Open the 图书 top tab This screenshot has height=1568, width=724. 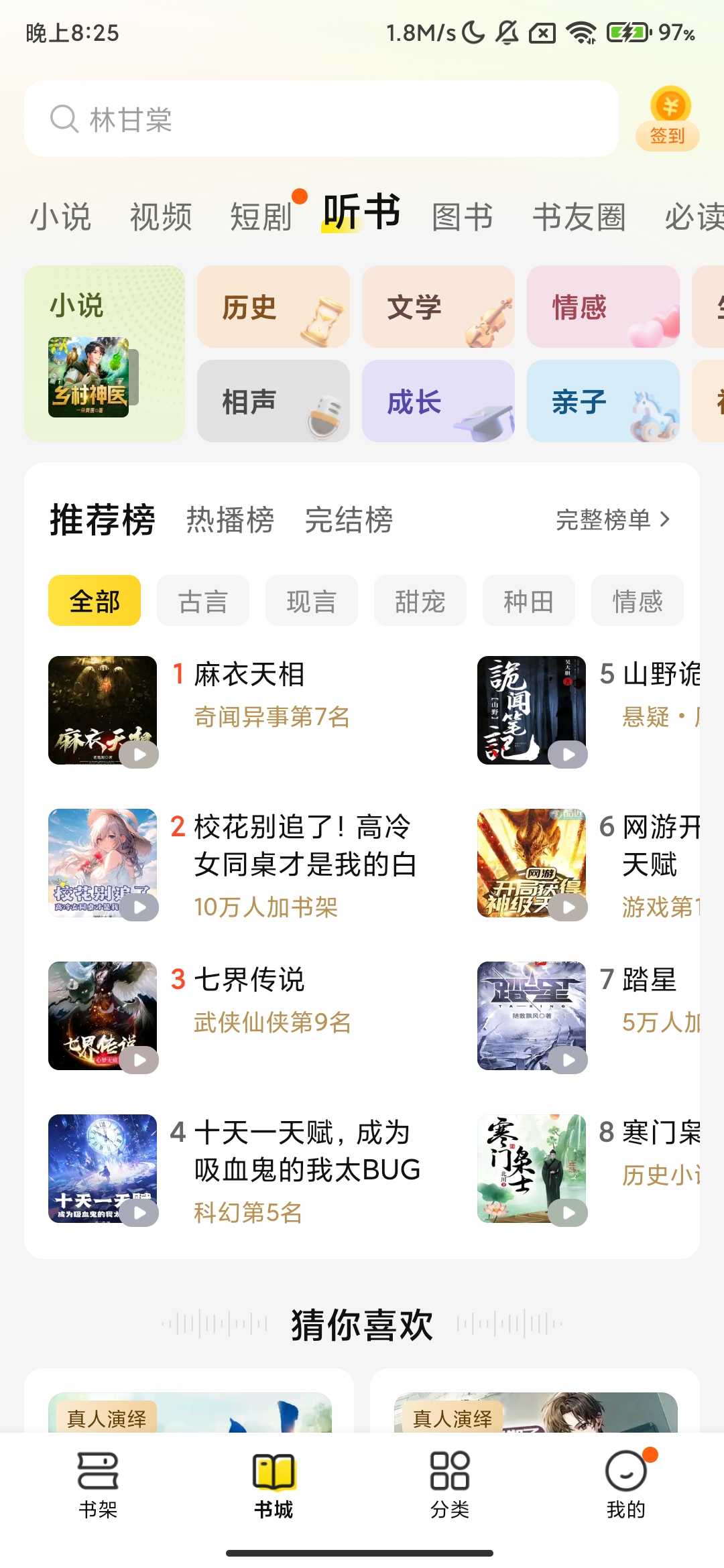pos(463,216)
